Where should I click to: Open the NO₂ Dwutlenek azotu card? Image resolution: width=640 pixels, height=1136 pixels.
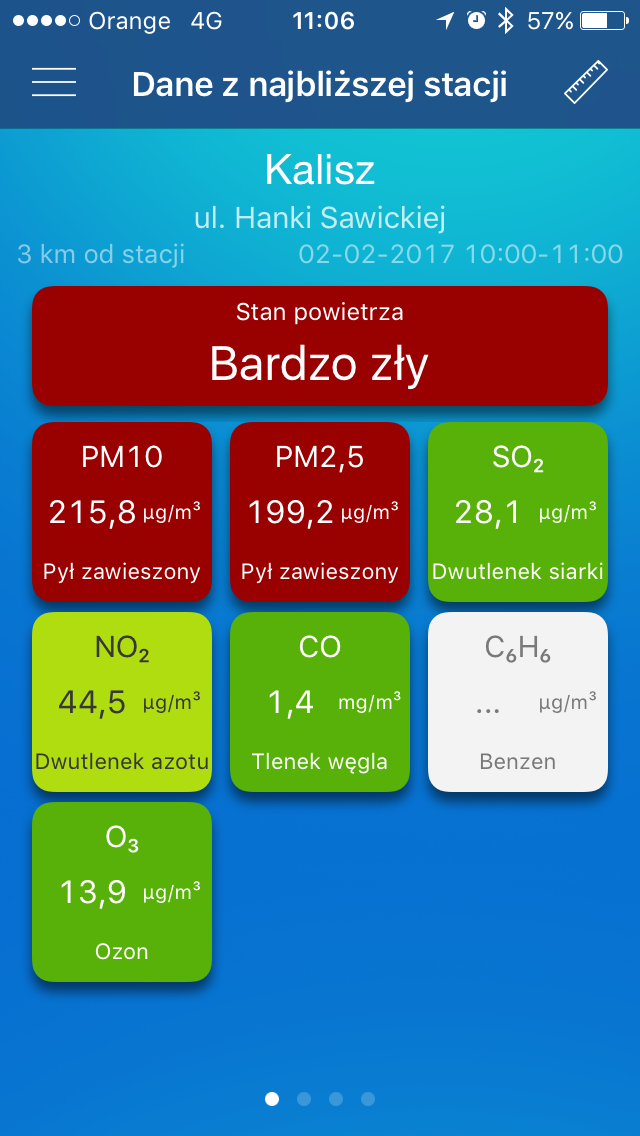tap(122, 702)
